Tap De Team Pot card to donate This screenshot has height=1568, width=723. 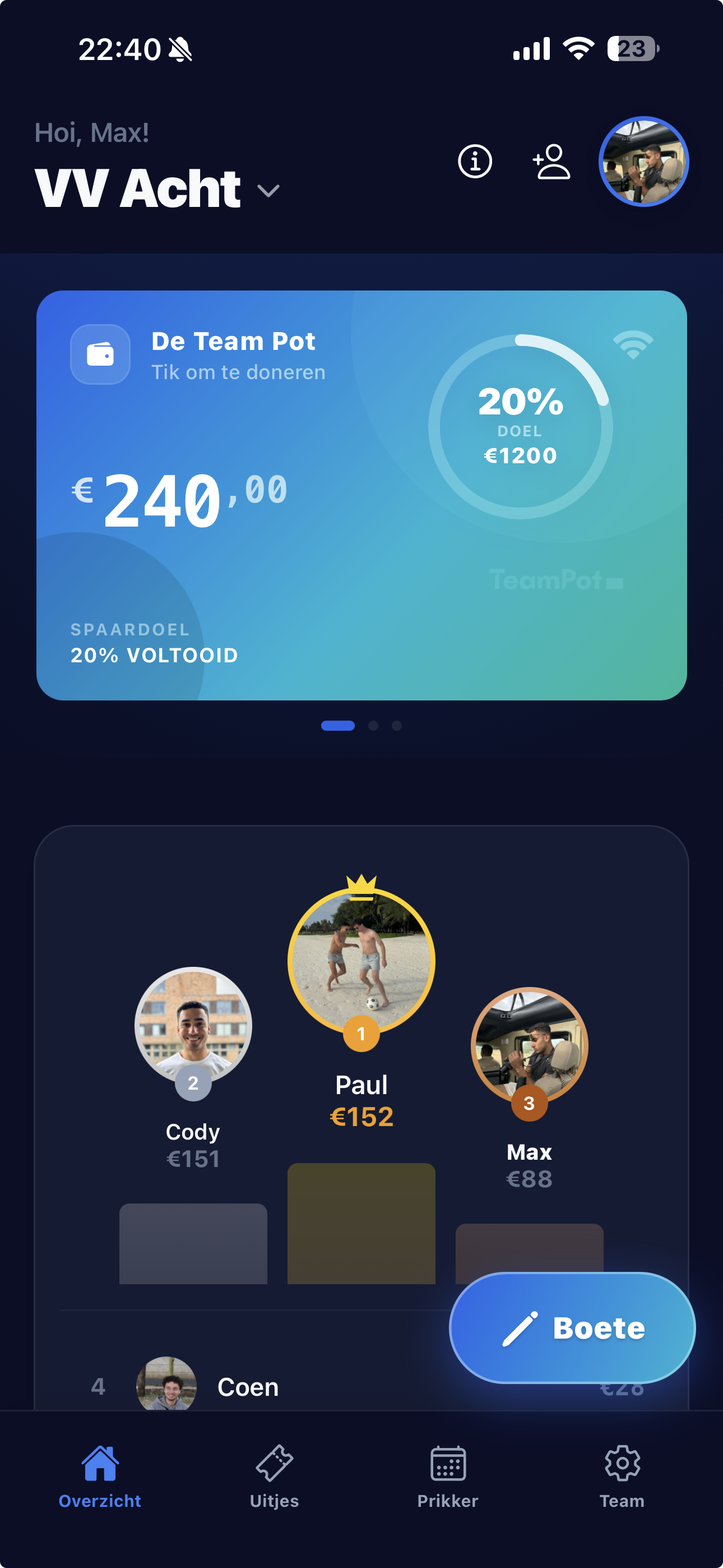point(361,494)
